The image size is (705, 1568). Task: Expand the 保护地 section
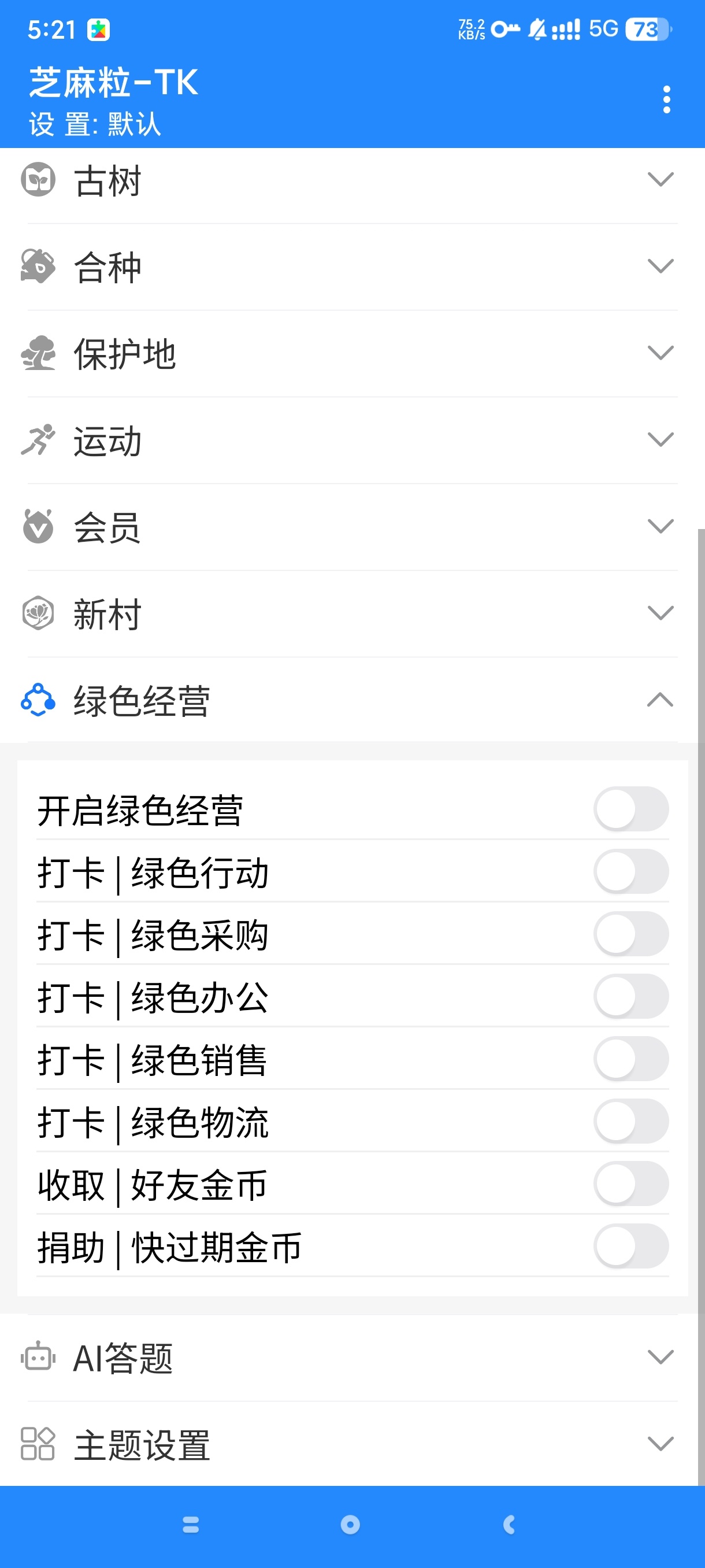click(660, 353)
